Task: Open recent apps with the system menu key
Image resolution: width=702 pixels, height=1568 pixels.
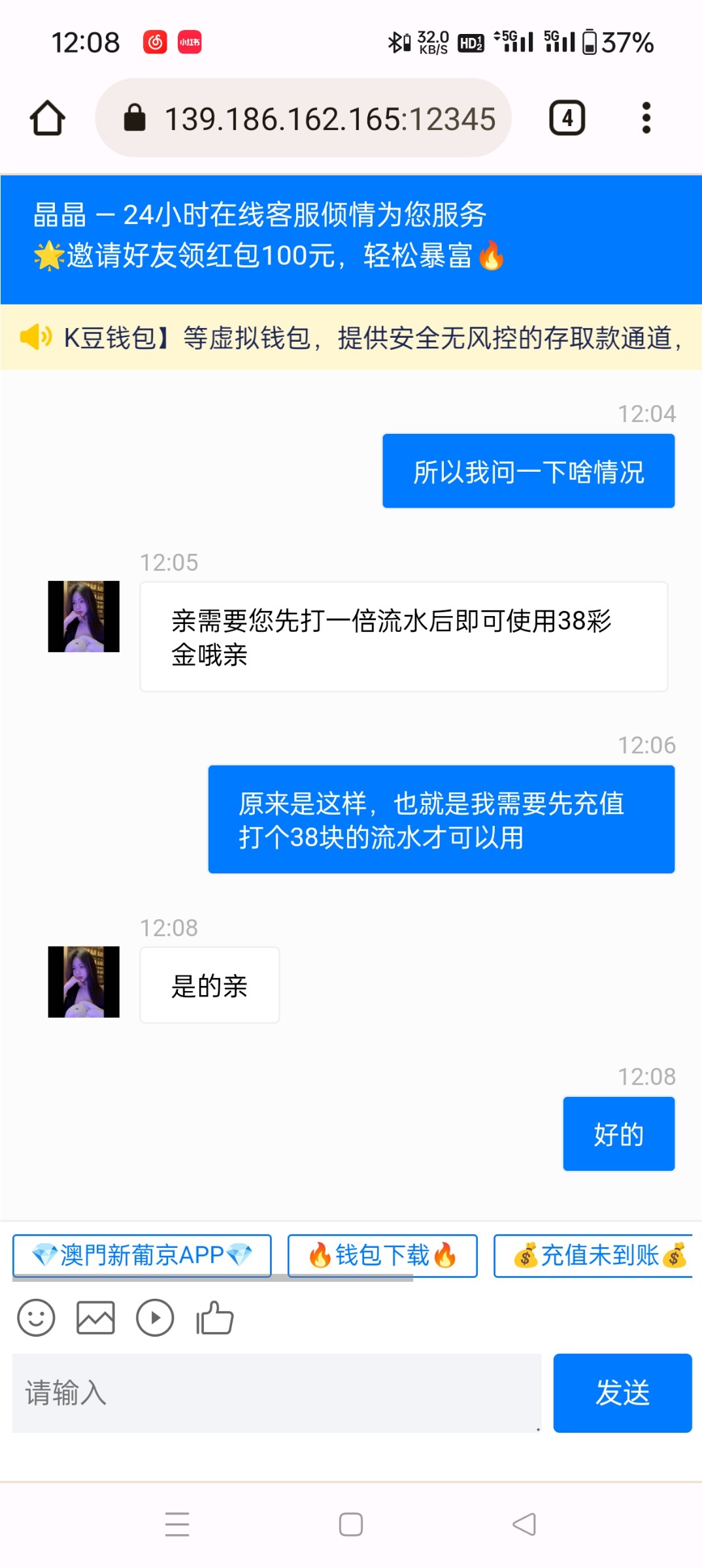Action: coord(177,1524)
